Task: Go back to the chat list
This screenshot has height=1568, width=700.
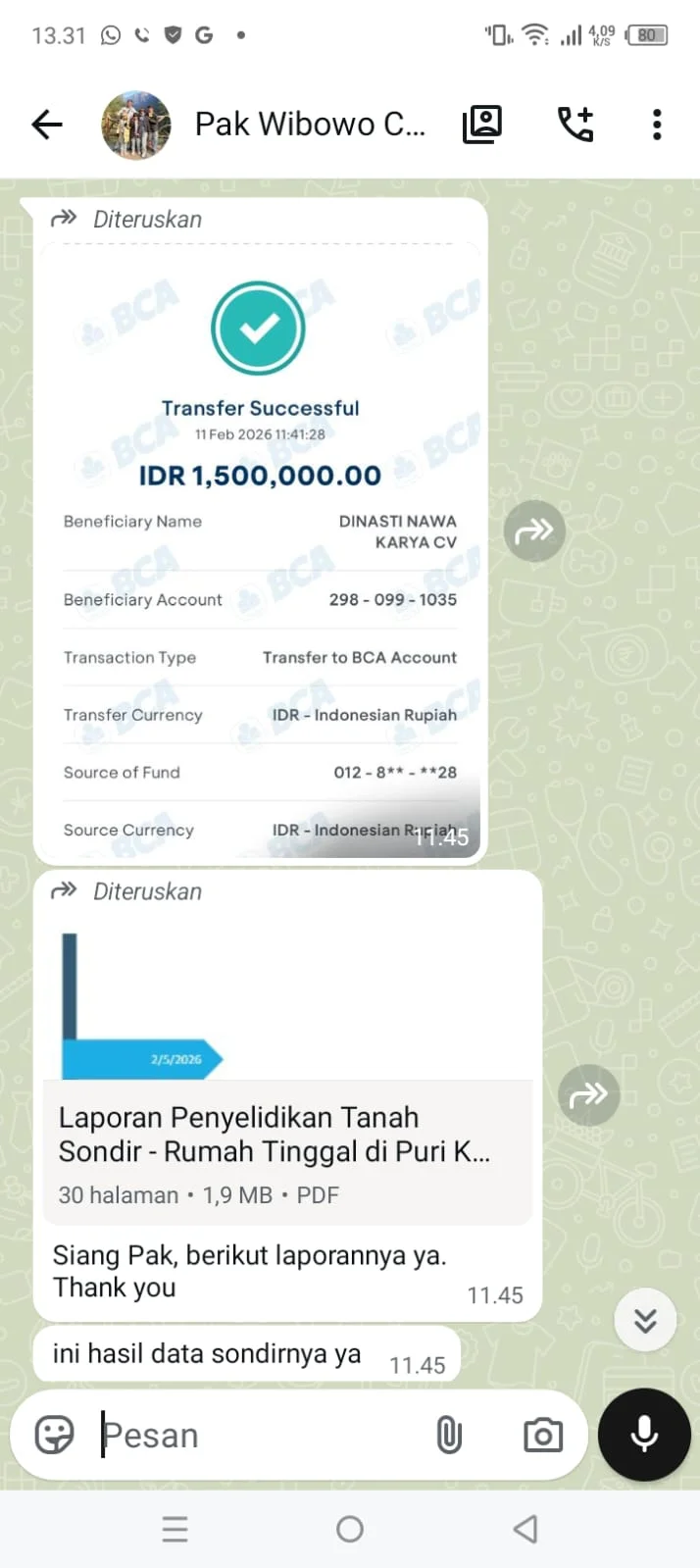Action: coord(47,125)
